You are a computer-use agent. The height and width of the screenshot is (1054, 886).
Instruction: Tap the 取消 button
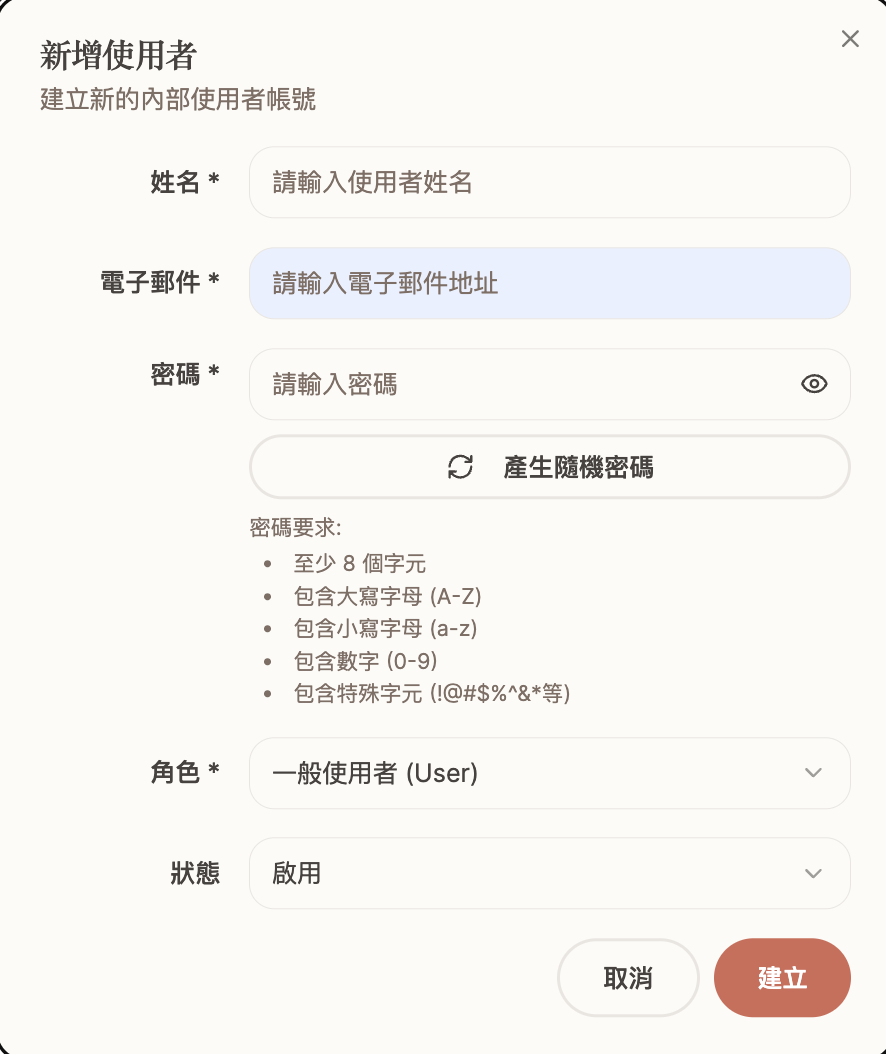pos(628,978)
